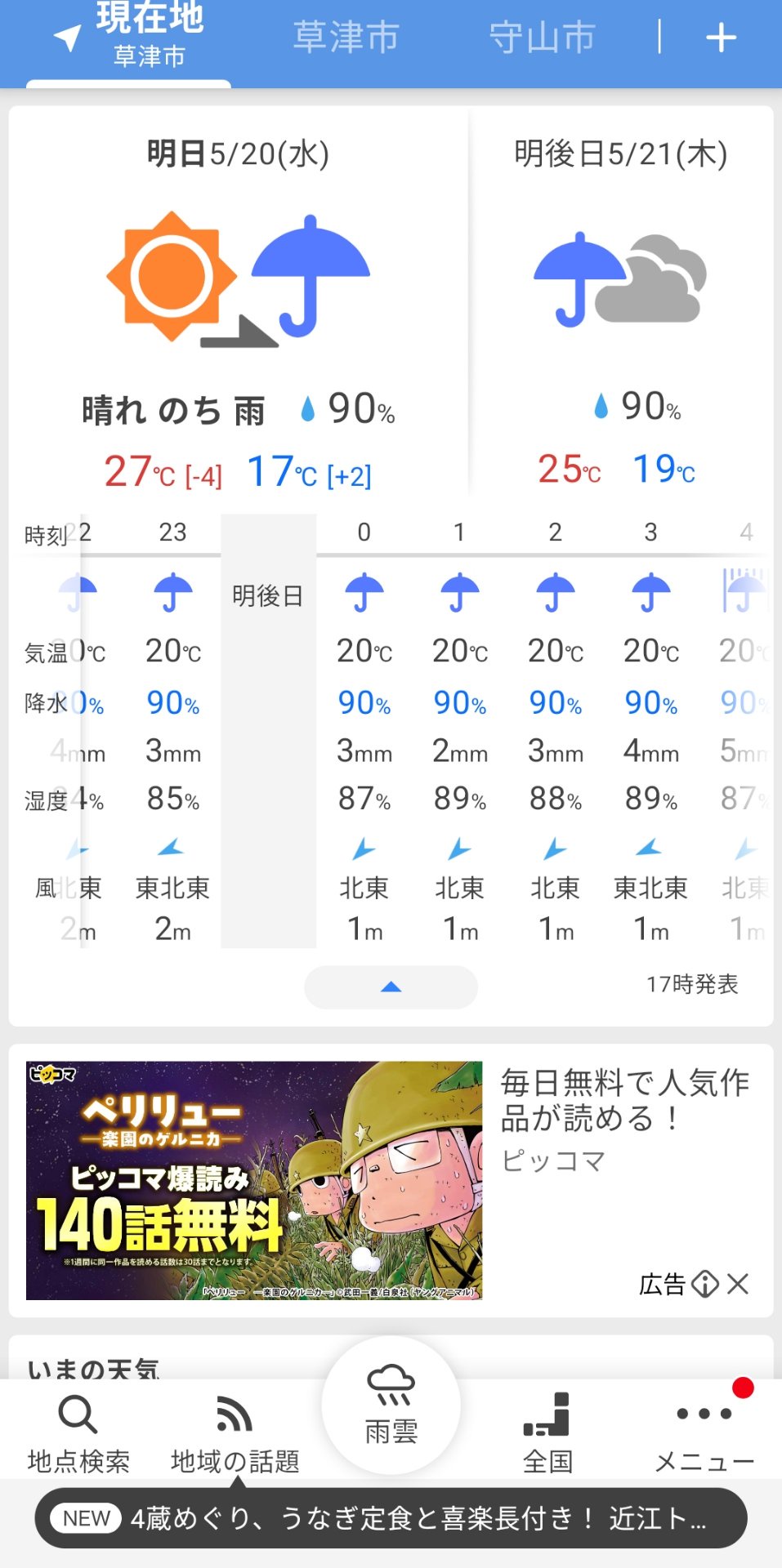Open the 雨雲 rain radar button

pos(391,1405)
